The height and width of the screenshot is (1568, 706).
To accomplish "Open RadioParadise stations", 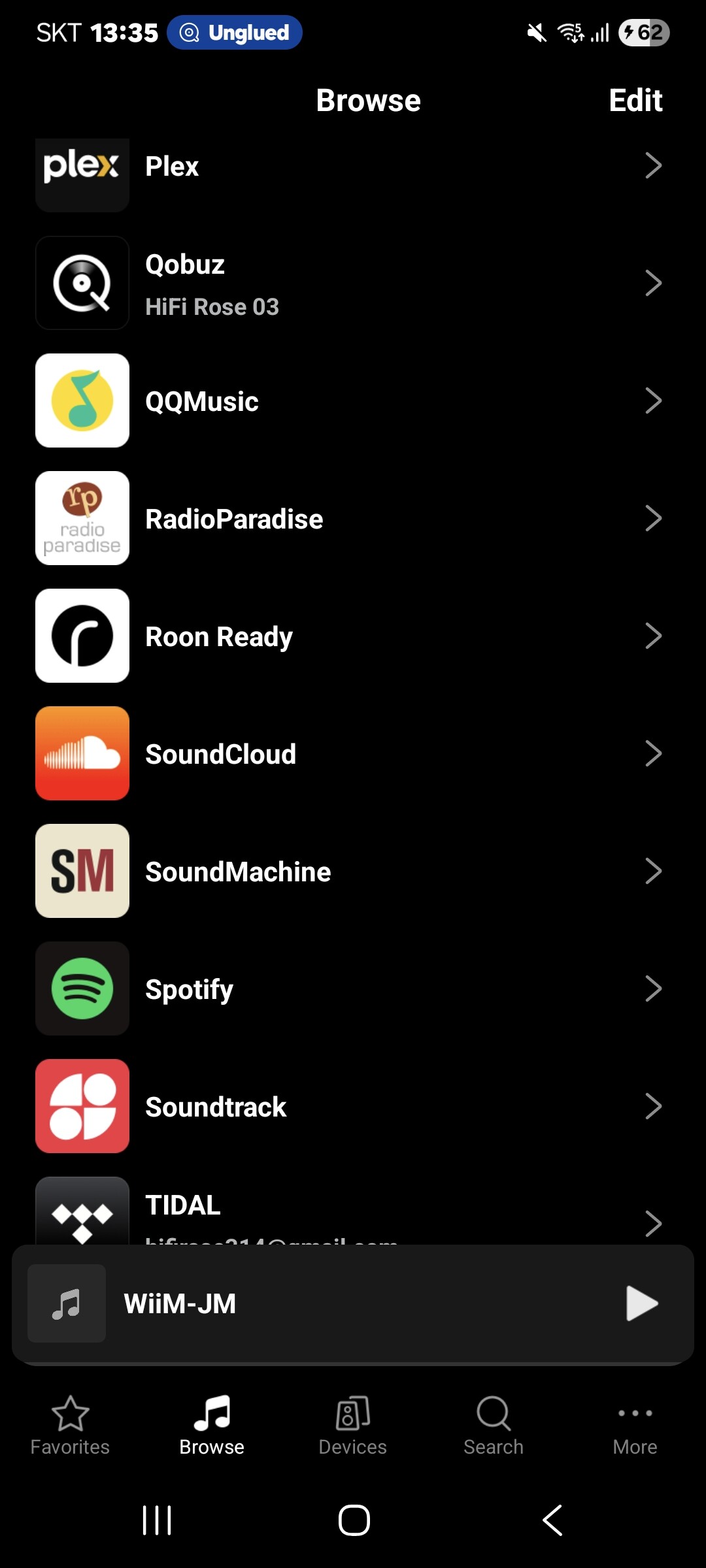I will [x=353, y=519].
